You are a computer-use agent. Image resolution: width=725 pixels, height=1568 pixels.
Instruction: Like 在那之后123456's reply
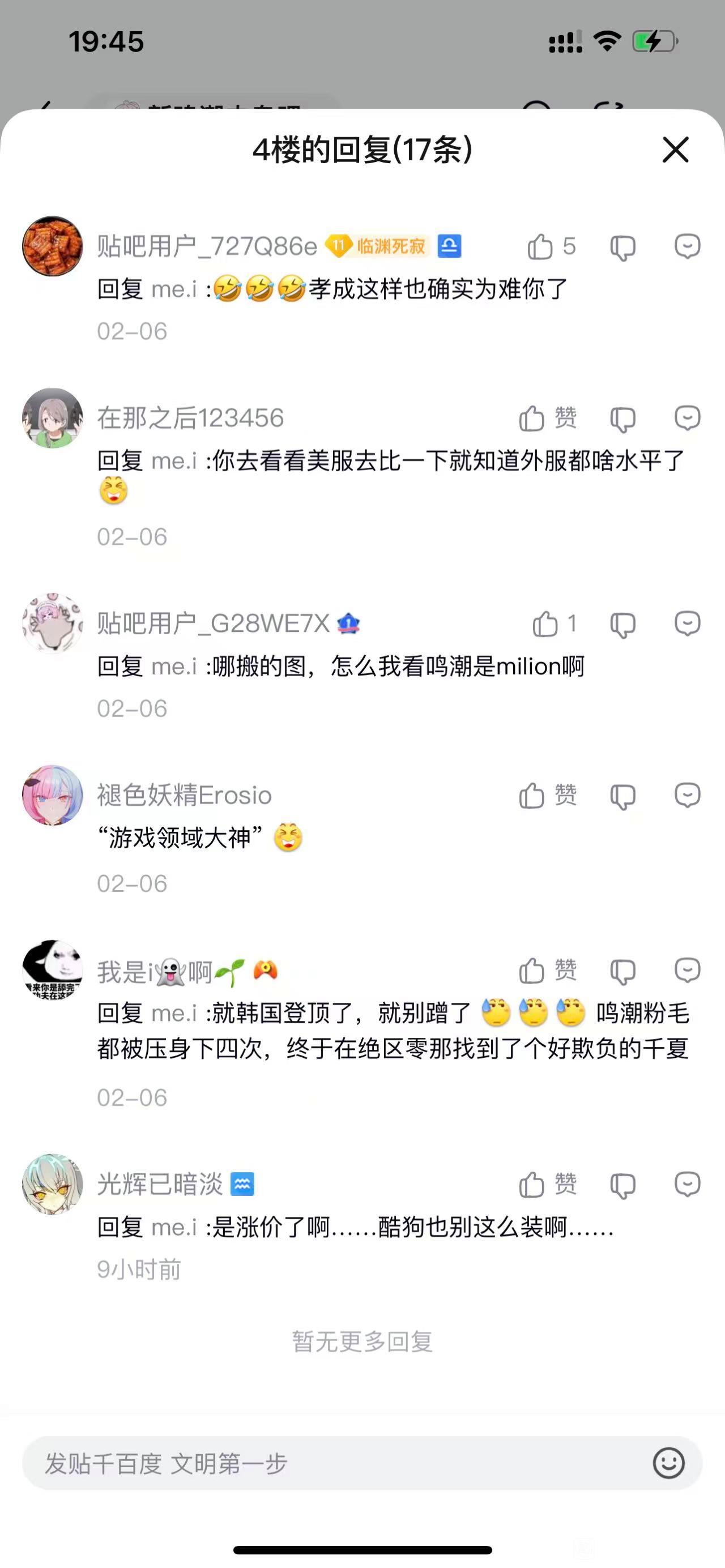532,419
